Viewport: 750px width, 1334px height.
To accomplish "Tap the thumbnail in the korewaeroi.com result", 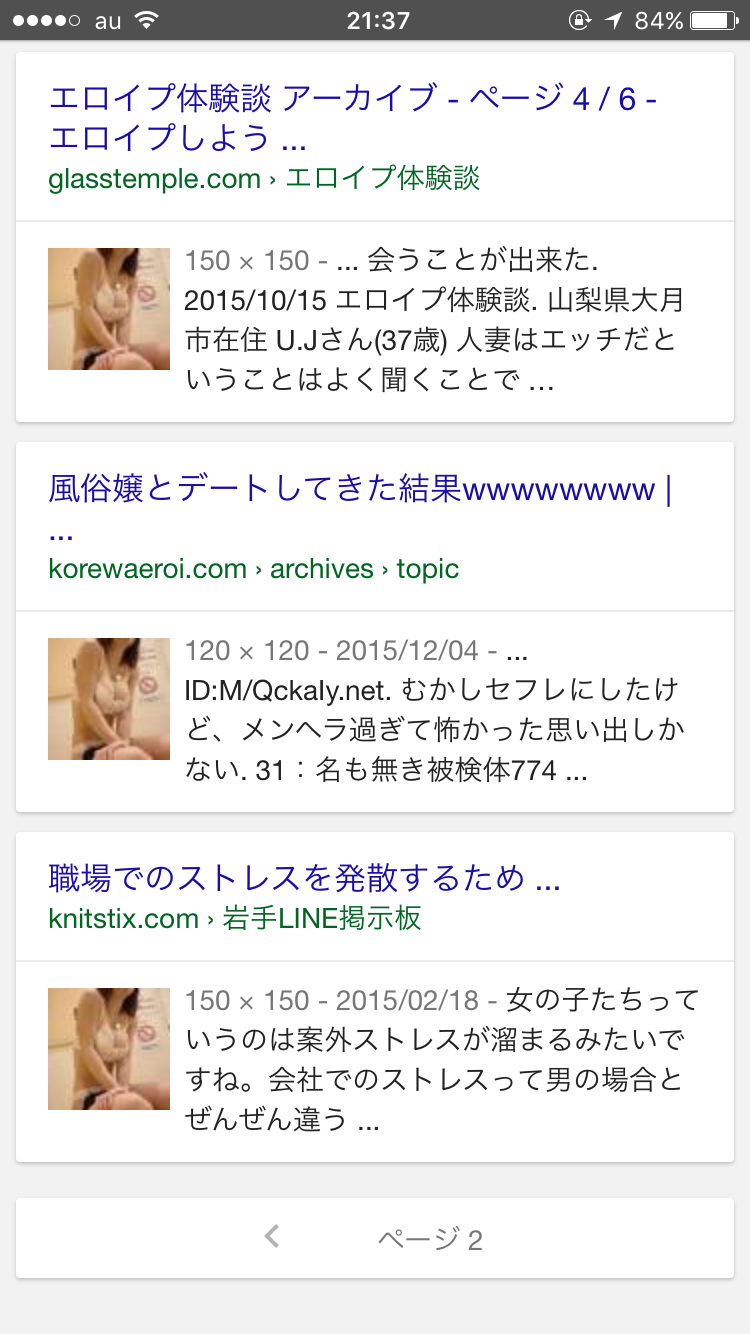I will pos(109,699).
